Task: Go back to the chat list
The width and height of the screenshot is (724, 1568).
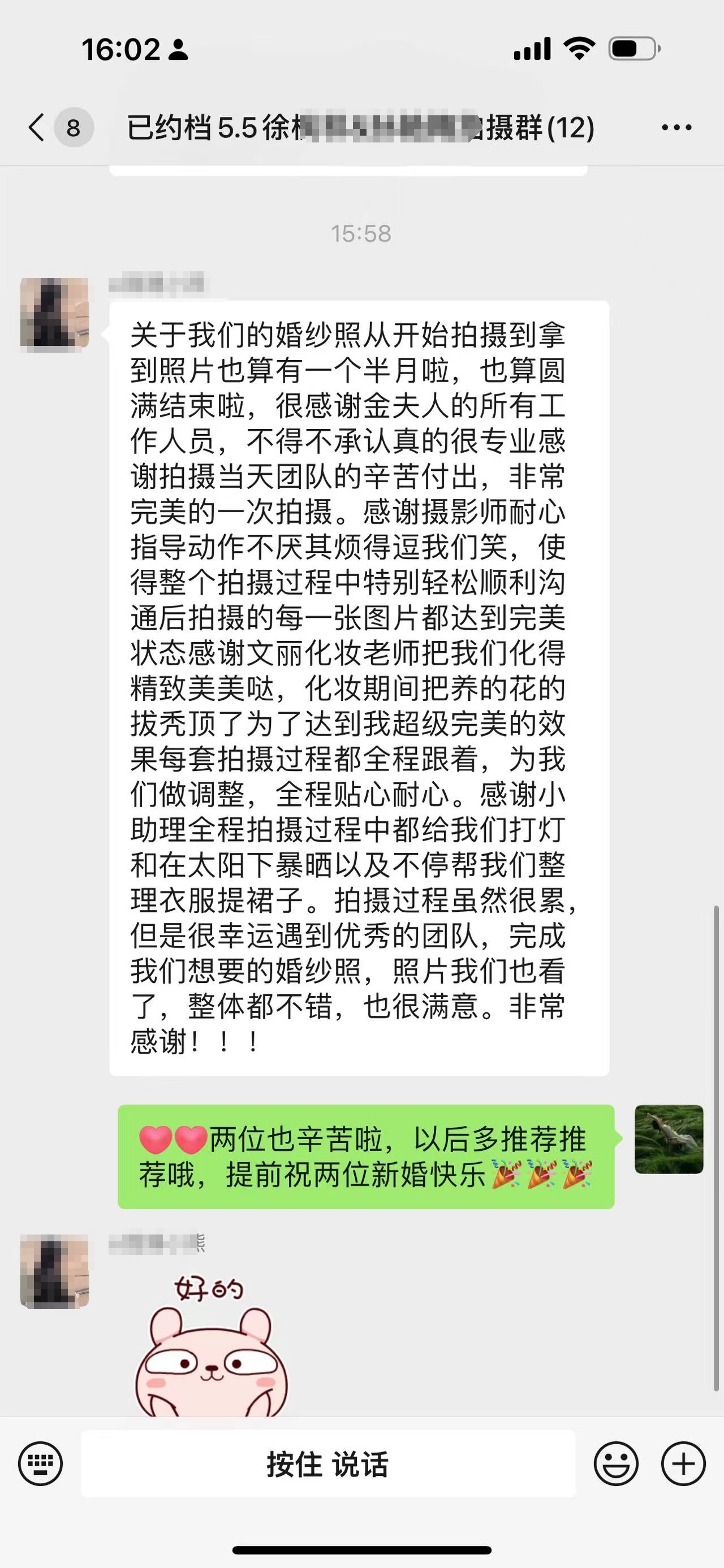Action: pyautogui.click(x=38, y=128)
